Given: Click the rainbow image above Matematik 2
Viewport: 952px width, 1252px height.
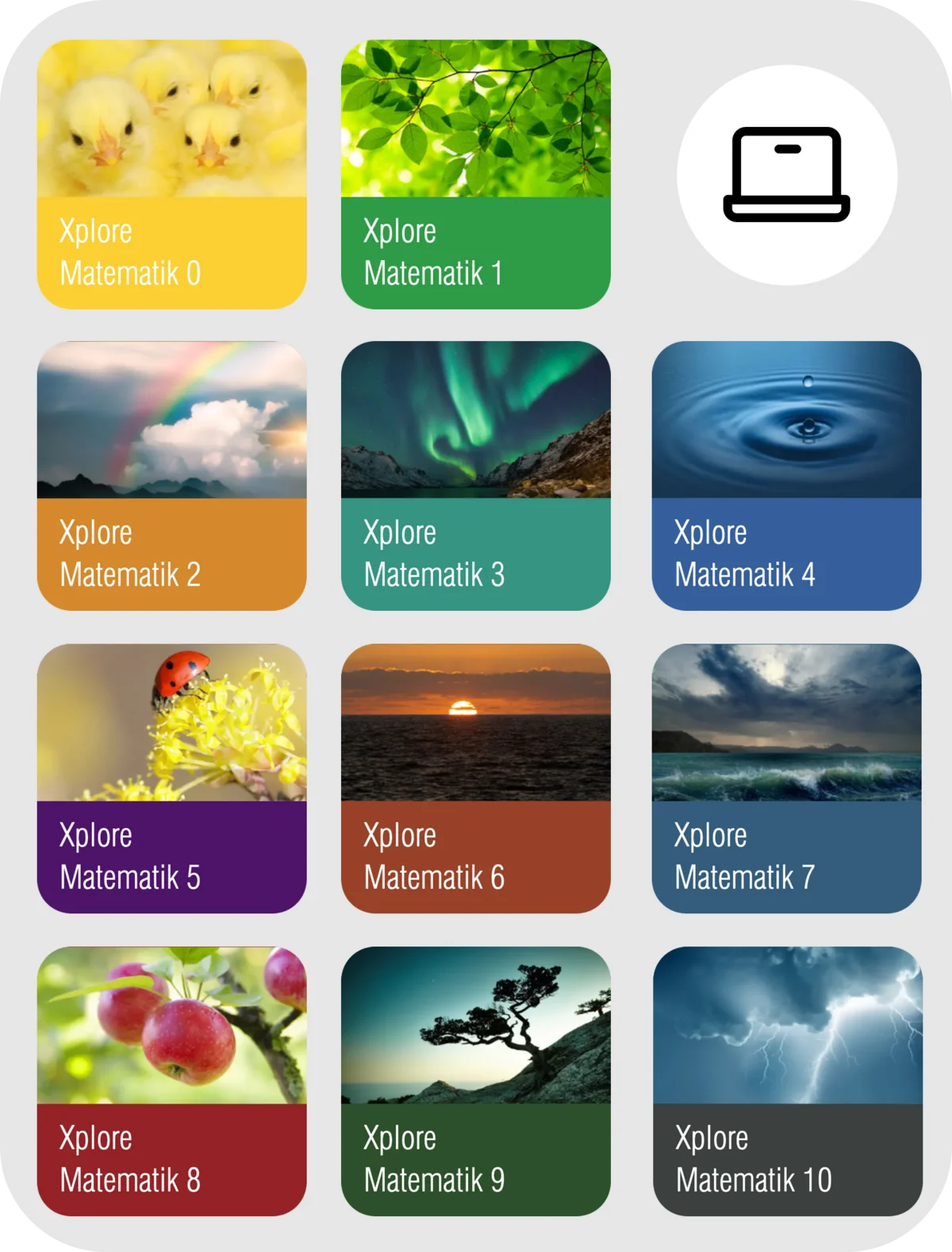Looking at the screenshot, I should 171,421.
